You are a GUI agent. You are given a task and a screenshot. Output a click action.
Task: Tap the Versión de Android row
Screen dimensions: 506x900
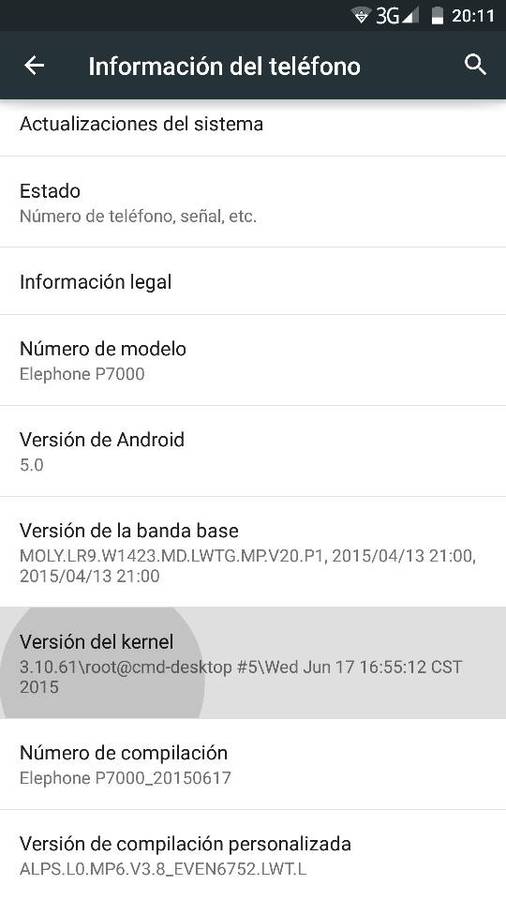(253, 451)
